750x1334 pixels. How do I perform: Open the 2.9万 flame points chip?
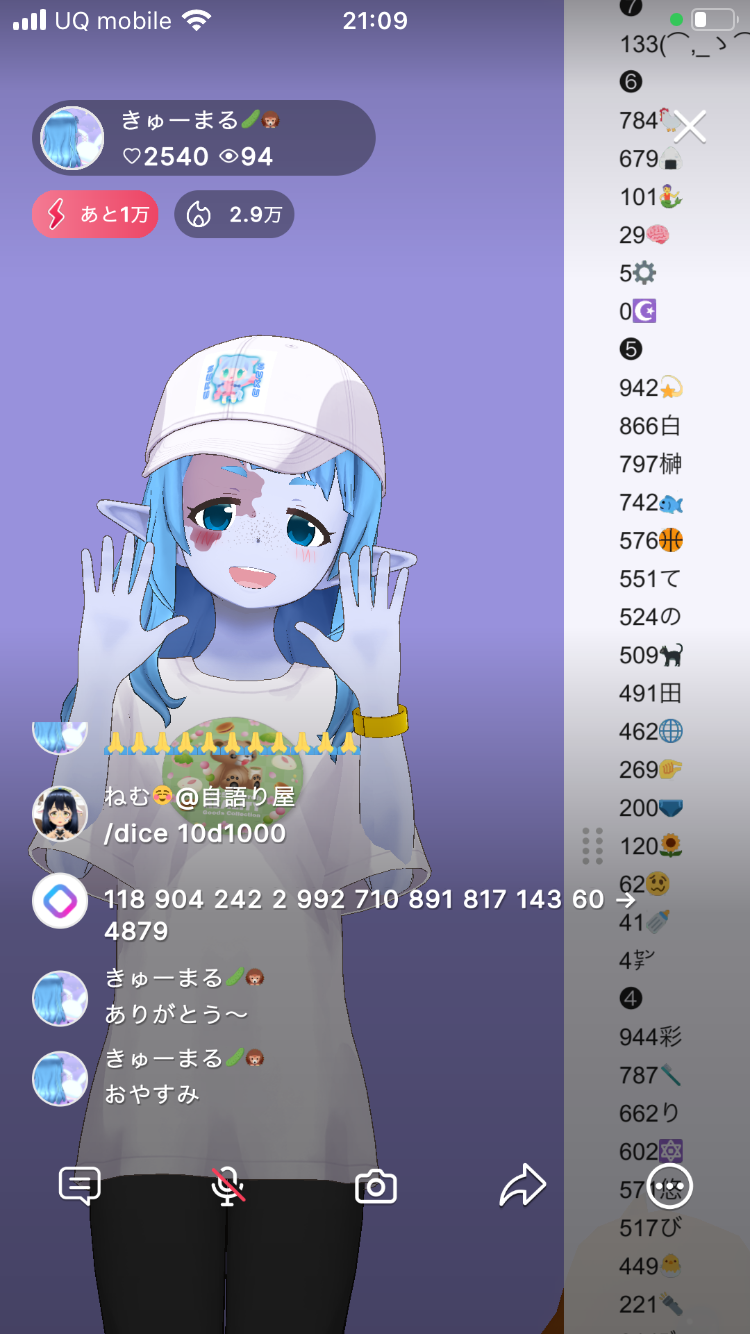(234, 214)
